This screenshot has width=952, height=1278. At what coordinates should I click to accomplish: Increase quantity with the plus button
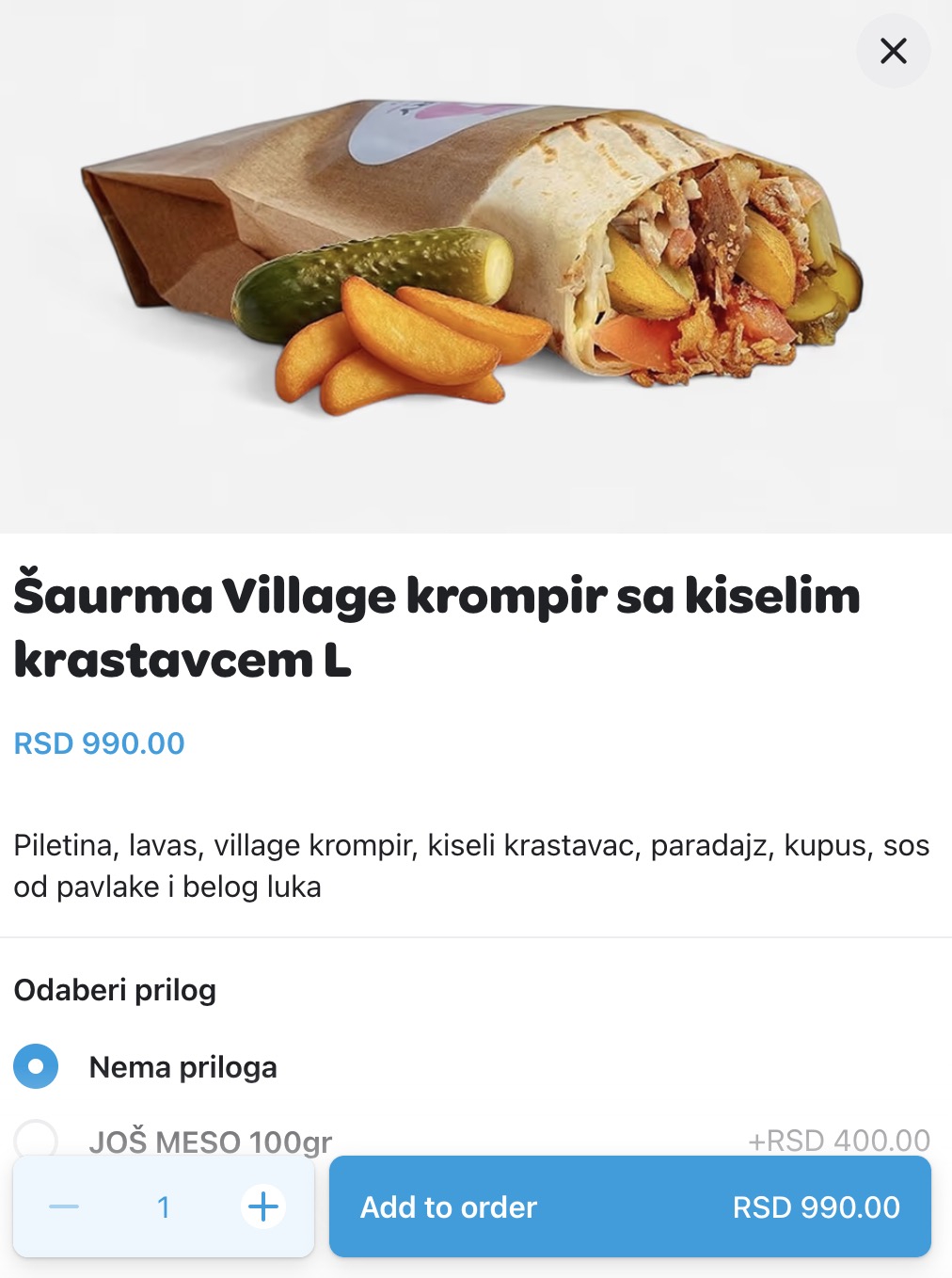click(x=263, y=1206)
